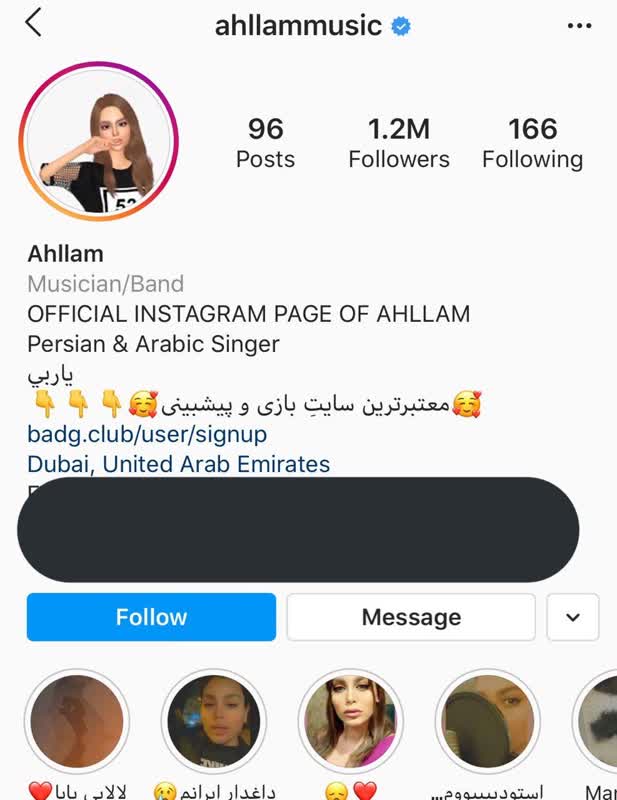The image size is (617, 800).
Task: Open the 166 Following list
Action: (x=532, y=142)
